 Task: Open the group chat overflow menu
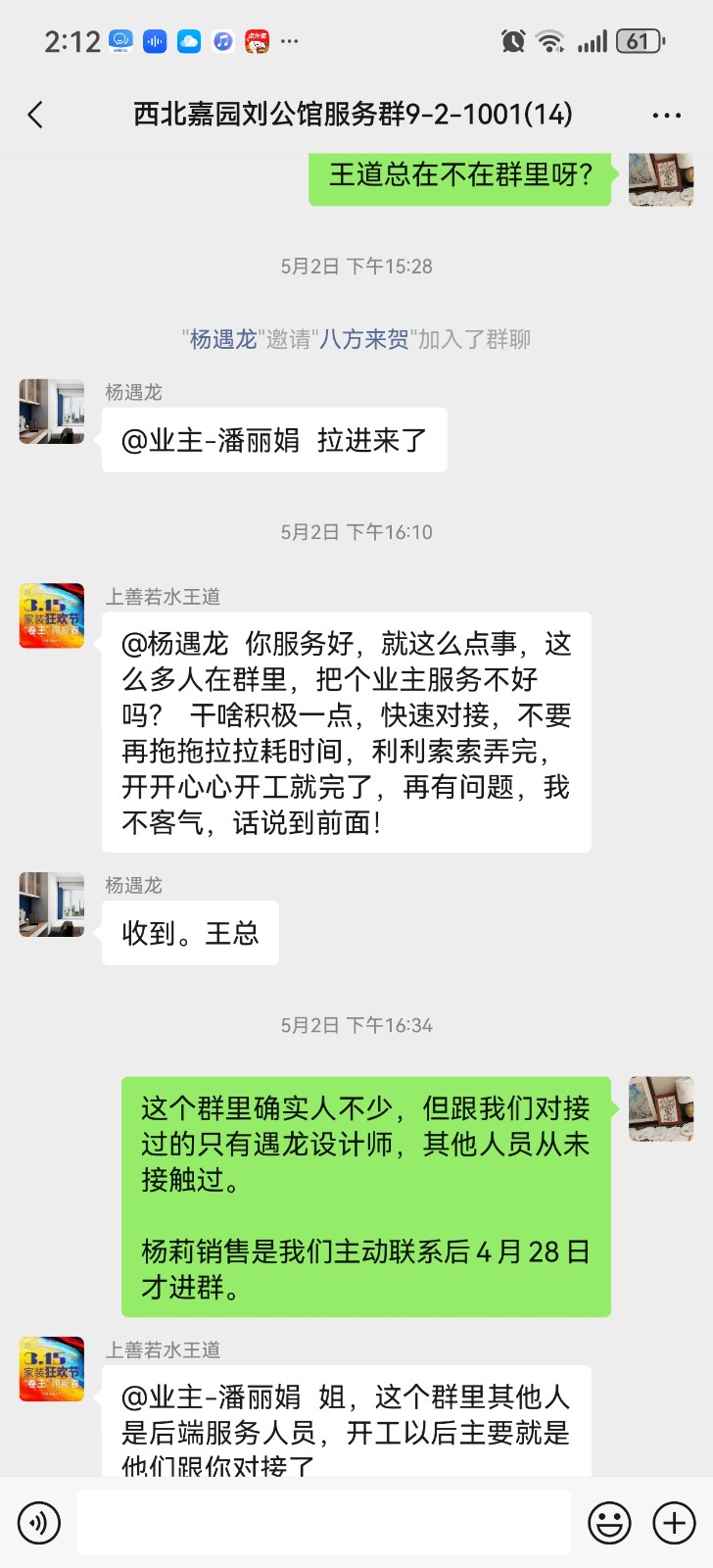coord(666,116)
